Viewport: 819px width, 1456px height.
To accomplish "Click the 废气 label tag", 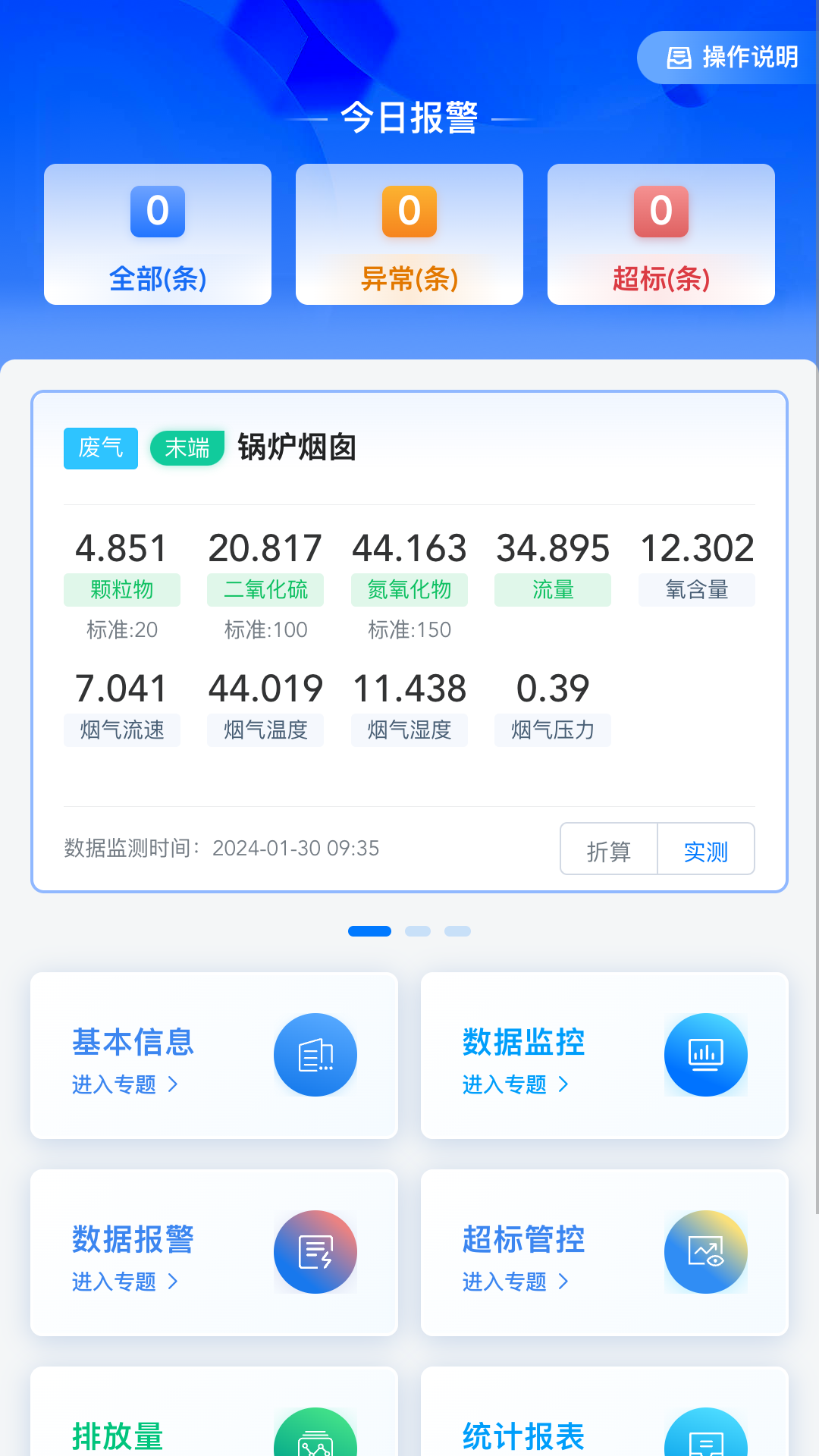I will 100,449.
